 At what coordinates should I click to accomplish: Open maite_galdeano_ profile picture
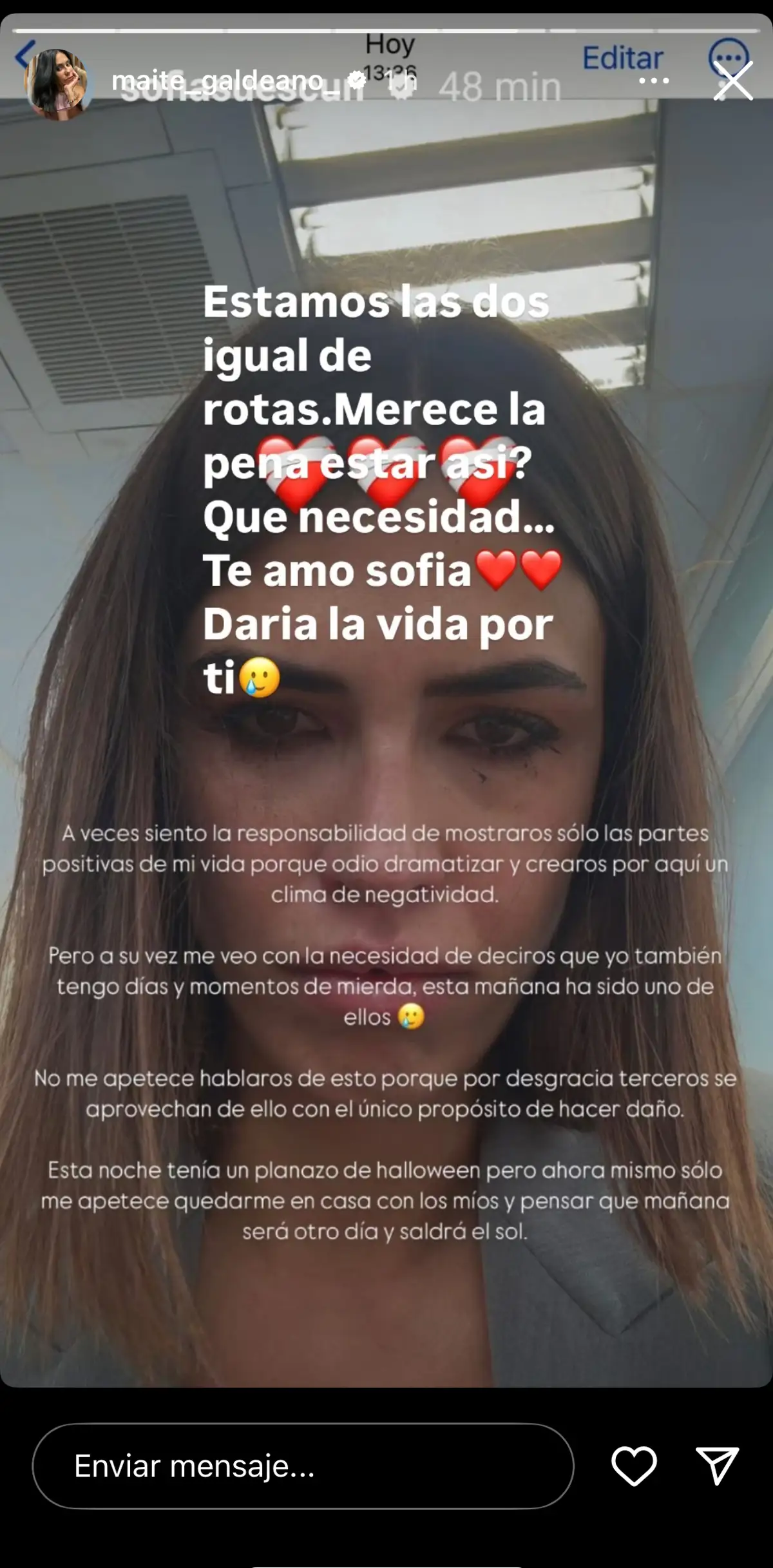tap(57, 83)
